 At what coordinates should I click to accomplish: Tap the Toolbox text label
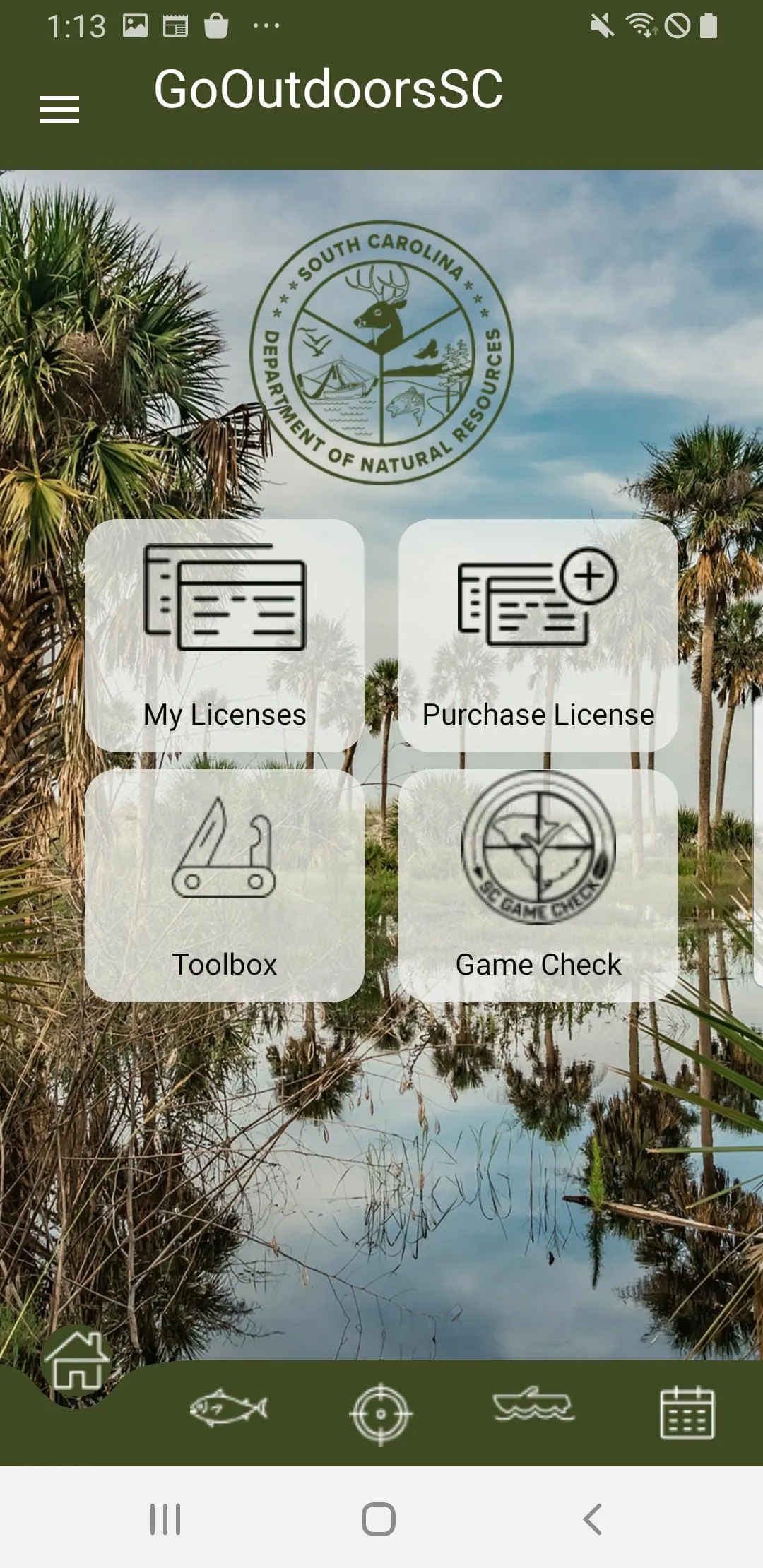pyautogui.click(x=226, y=965)
